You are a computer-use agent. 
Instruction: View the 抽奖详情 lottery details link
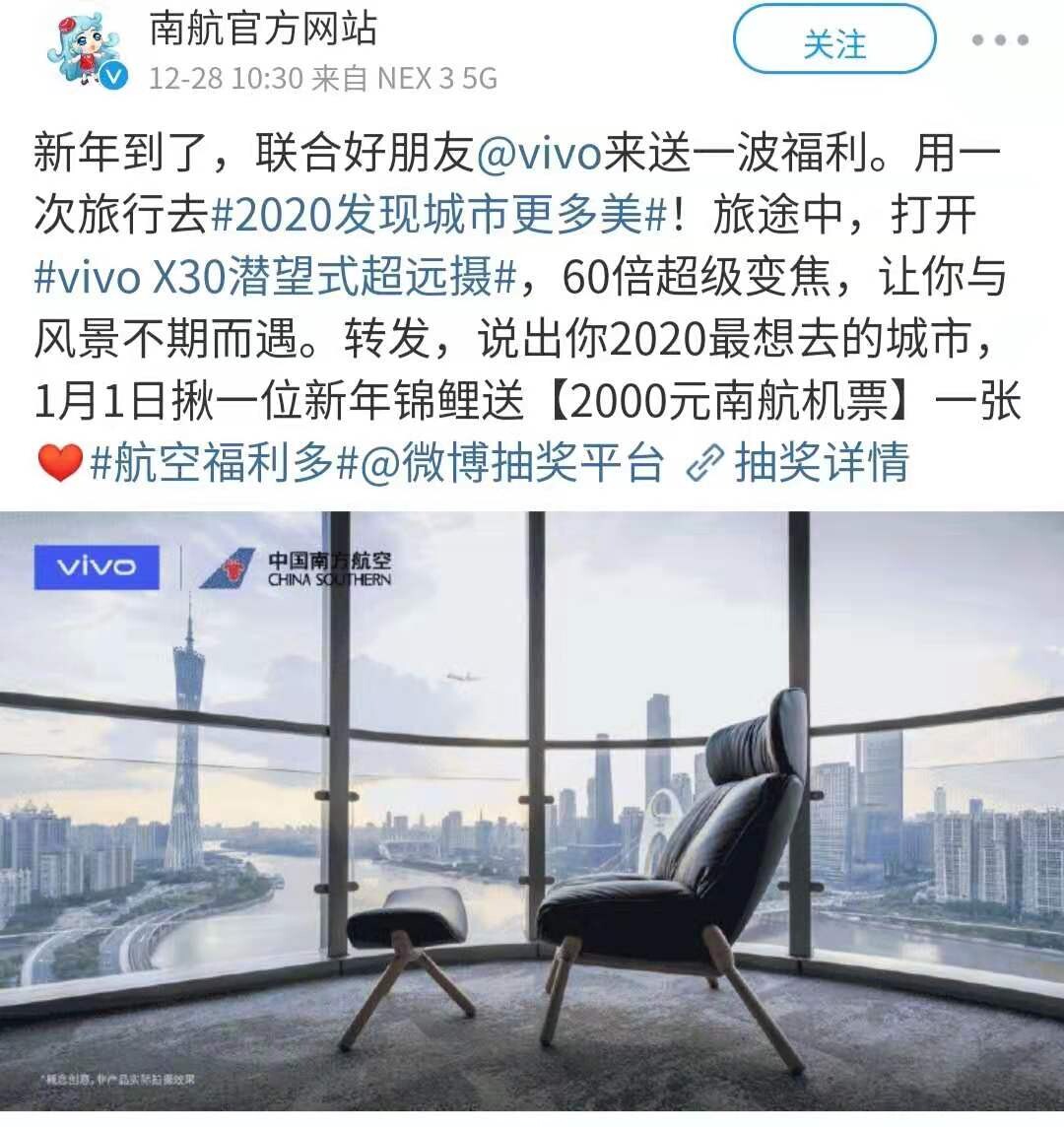798,462
